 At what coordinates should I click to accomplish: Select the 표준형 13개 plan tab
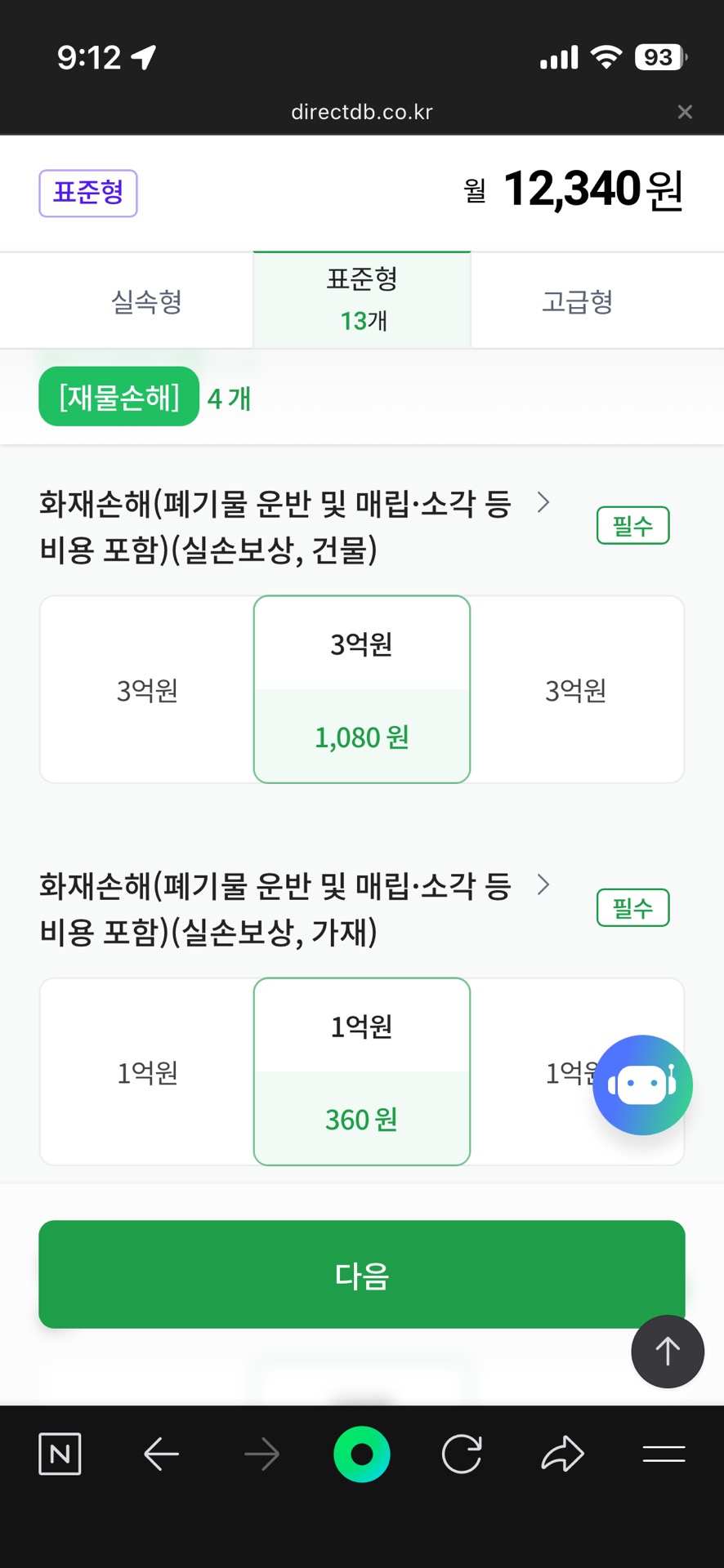(x=362, y=300)
